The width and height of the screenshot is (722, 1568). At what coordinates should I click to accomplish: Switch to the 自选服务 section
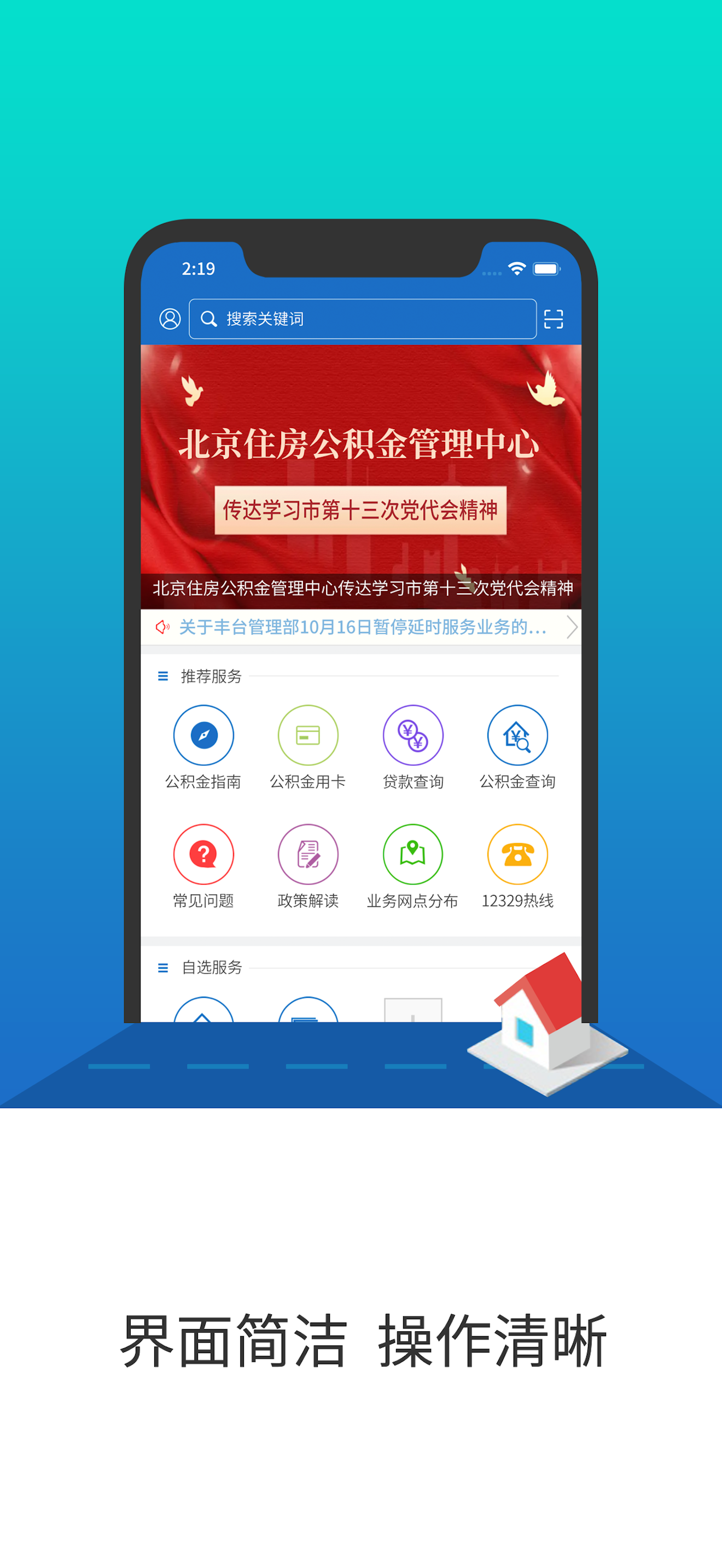[x=210, y=968]
